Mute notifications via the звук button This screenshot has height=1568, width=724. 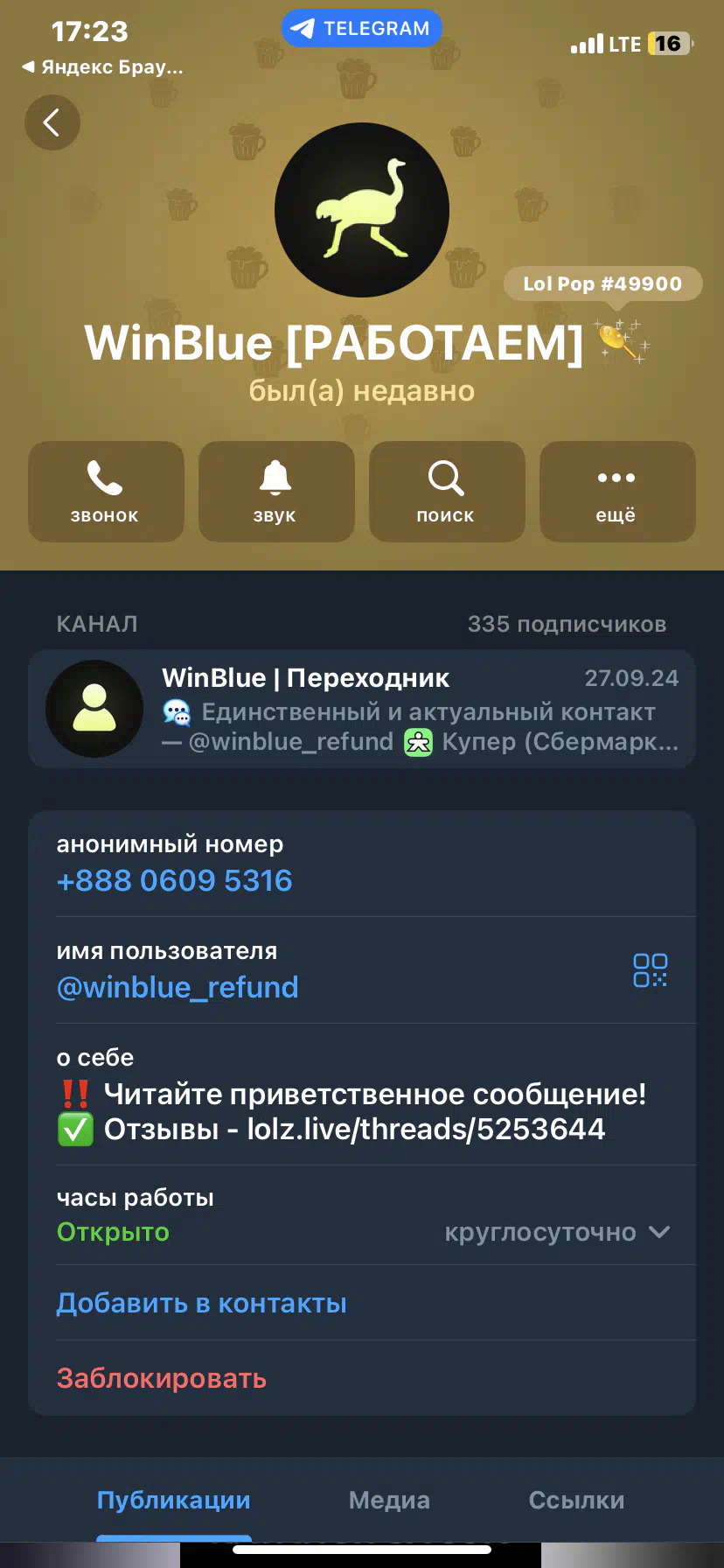276,492
